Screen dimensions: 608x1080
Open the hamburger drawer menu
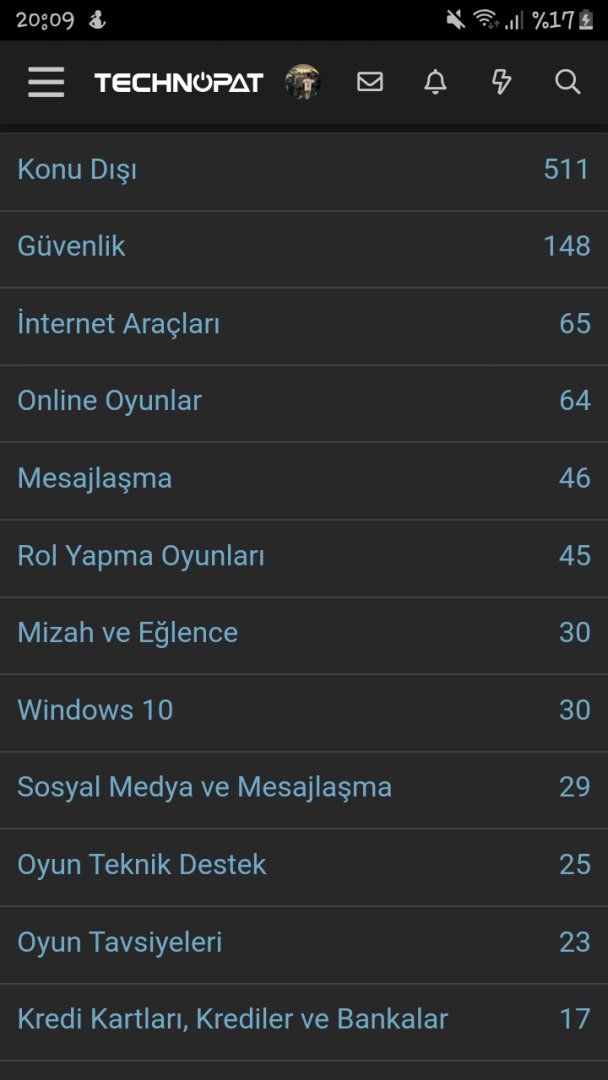(46, 82)
